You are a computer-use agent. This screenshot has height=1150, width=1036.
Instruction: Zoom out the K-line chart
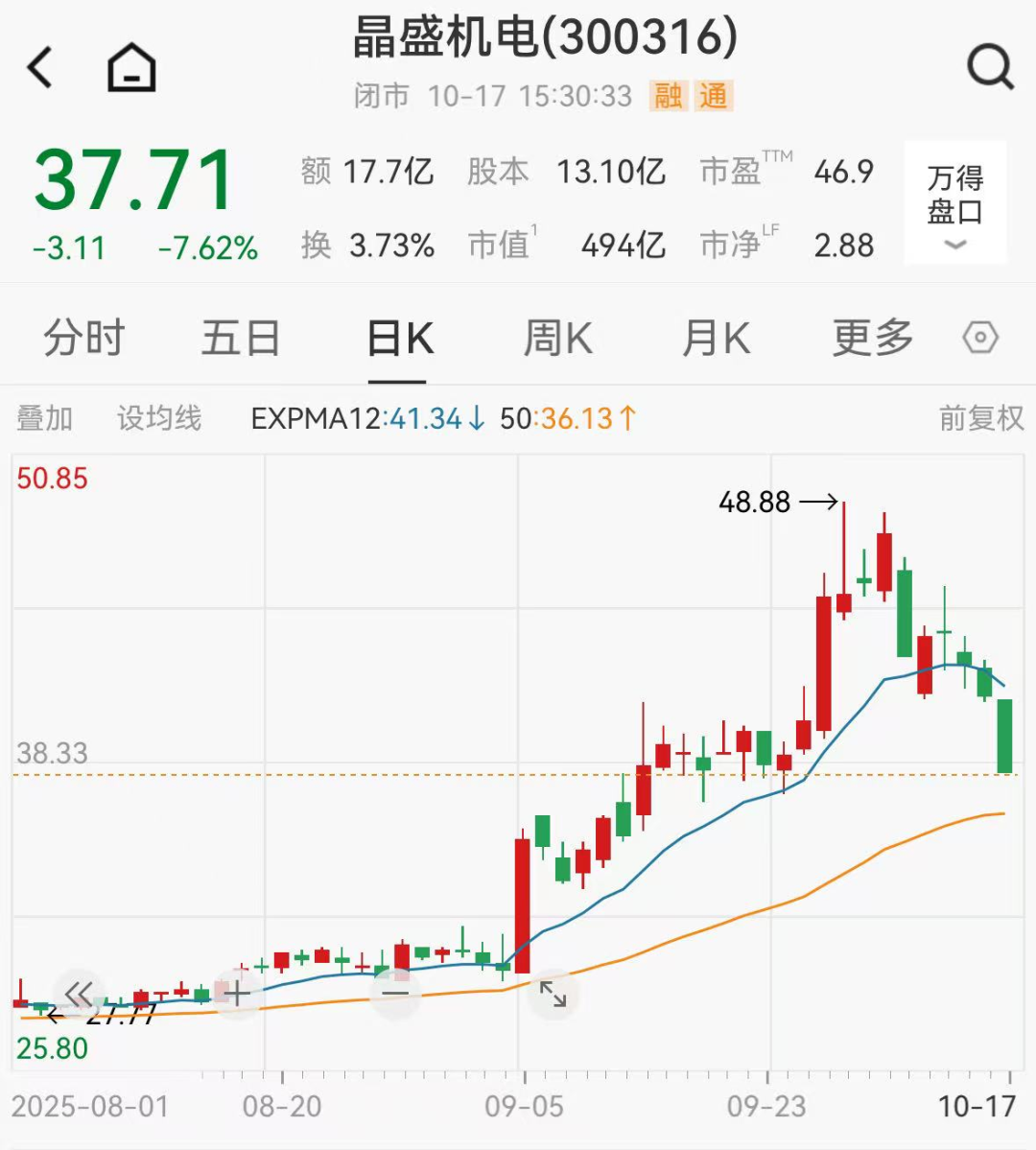394,994
